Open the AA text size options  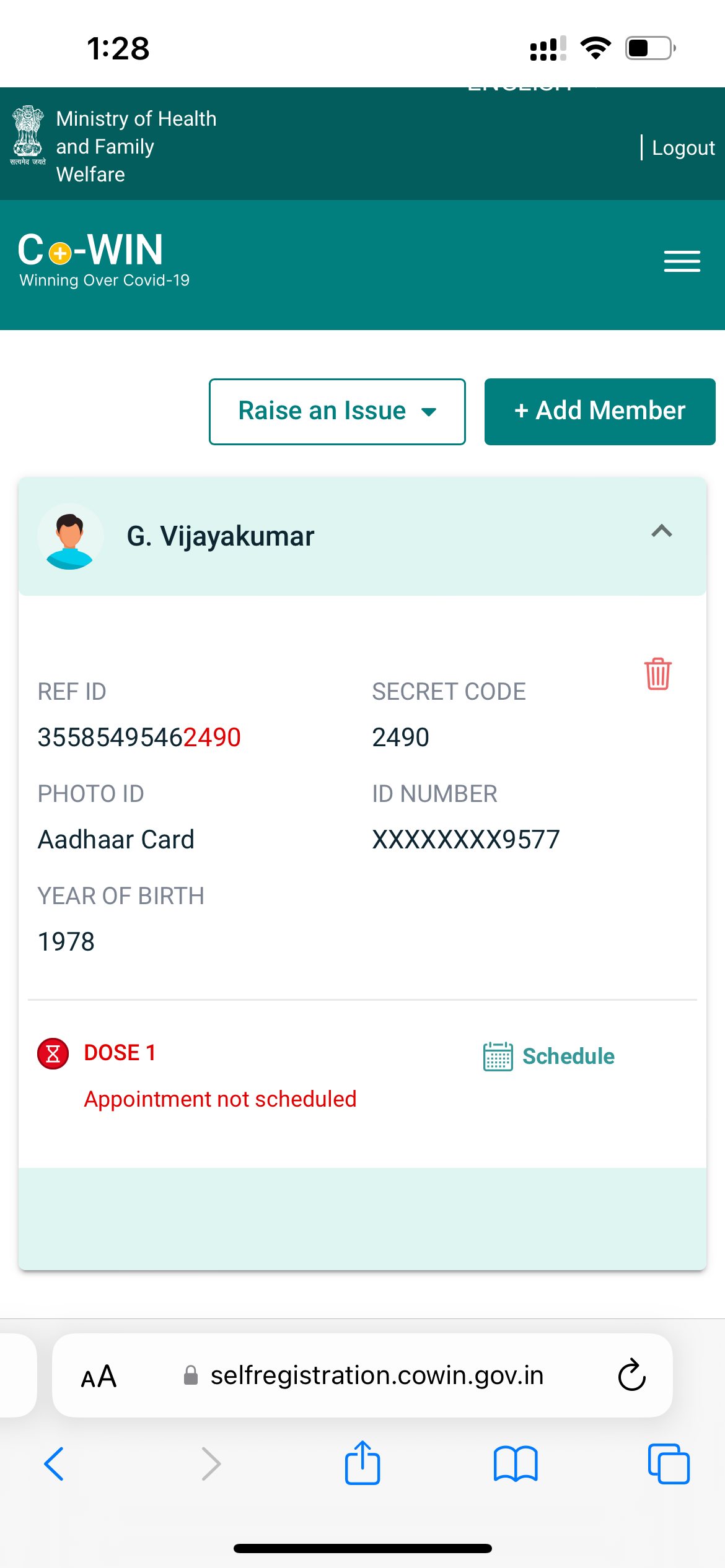coord(99,1376)
